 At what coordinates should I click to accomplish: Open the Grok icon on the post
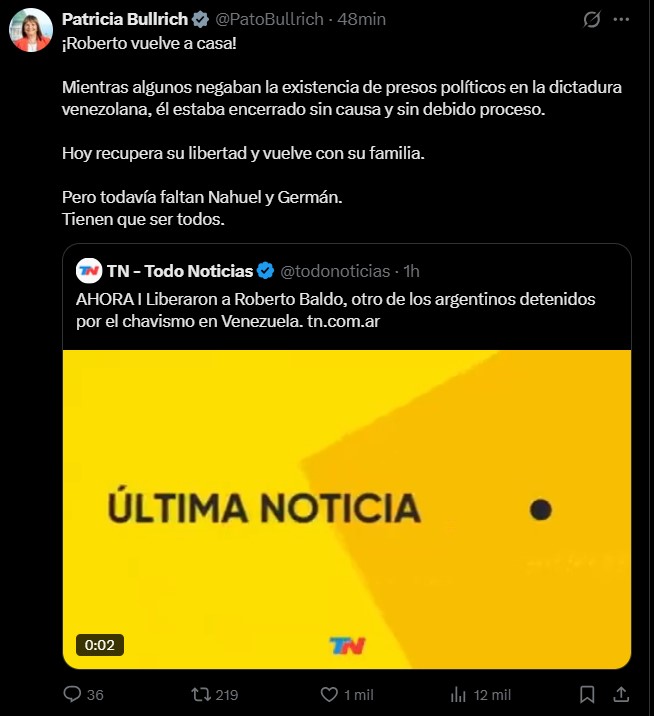pos(592,20)
